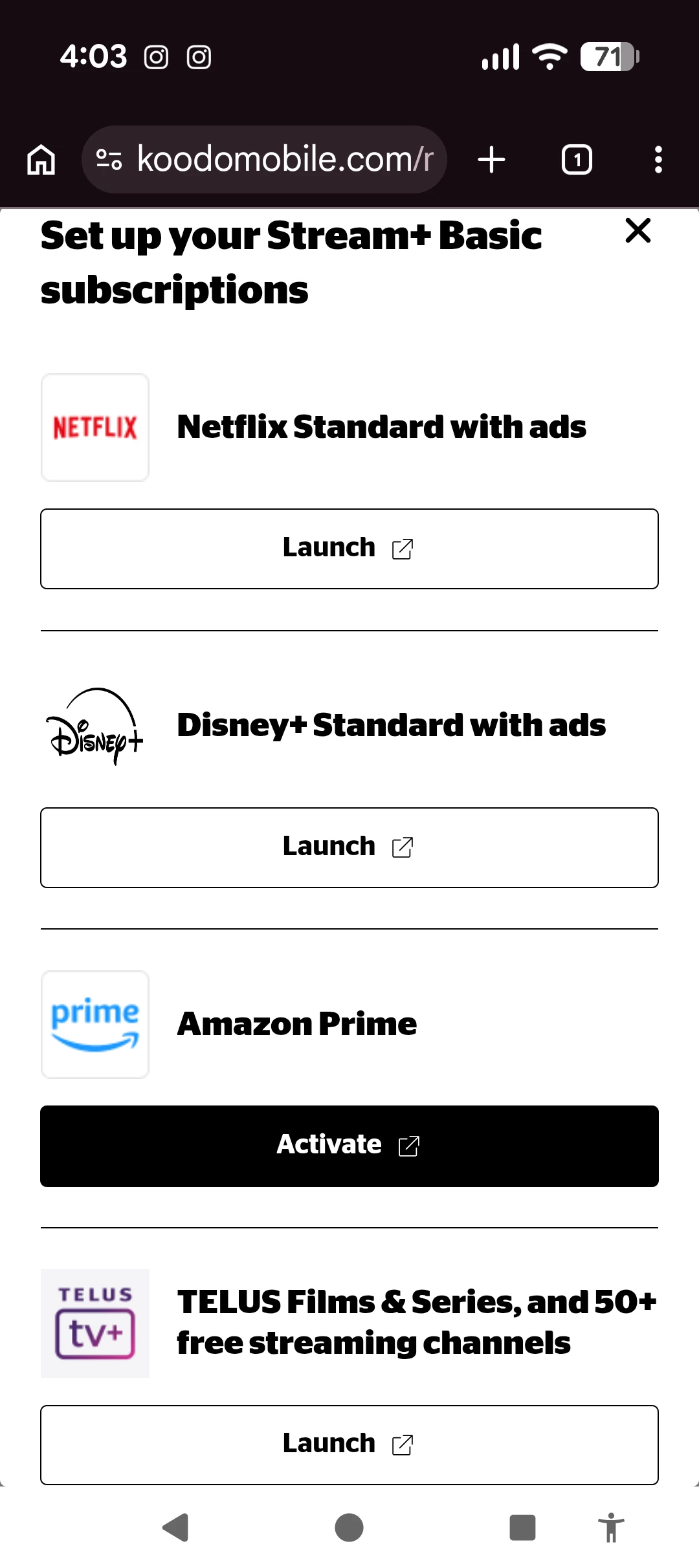Launch Netflix Standard with ads
The height and width of the screenshot is (1568, 699).
[349, 549]
